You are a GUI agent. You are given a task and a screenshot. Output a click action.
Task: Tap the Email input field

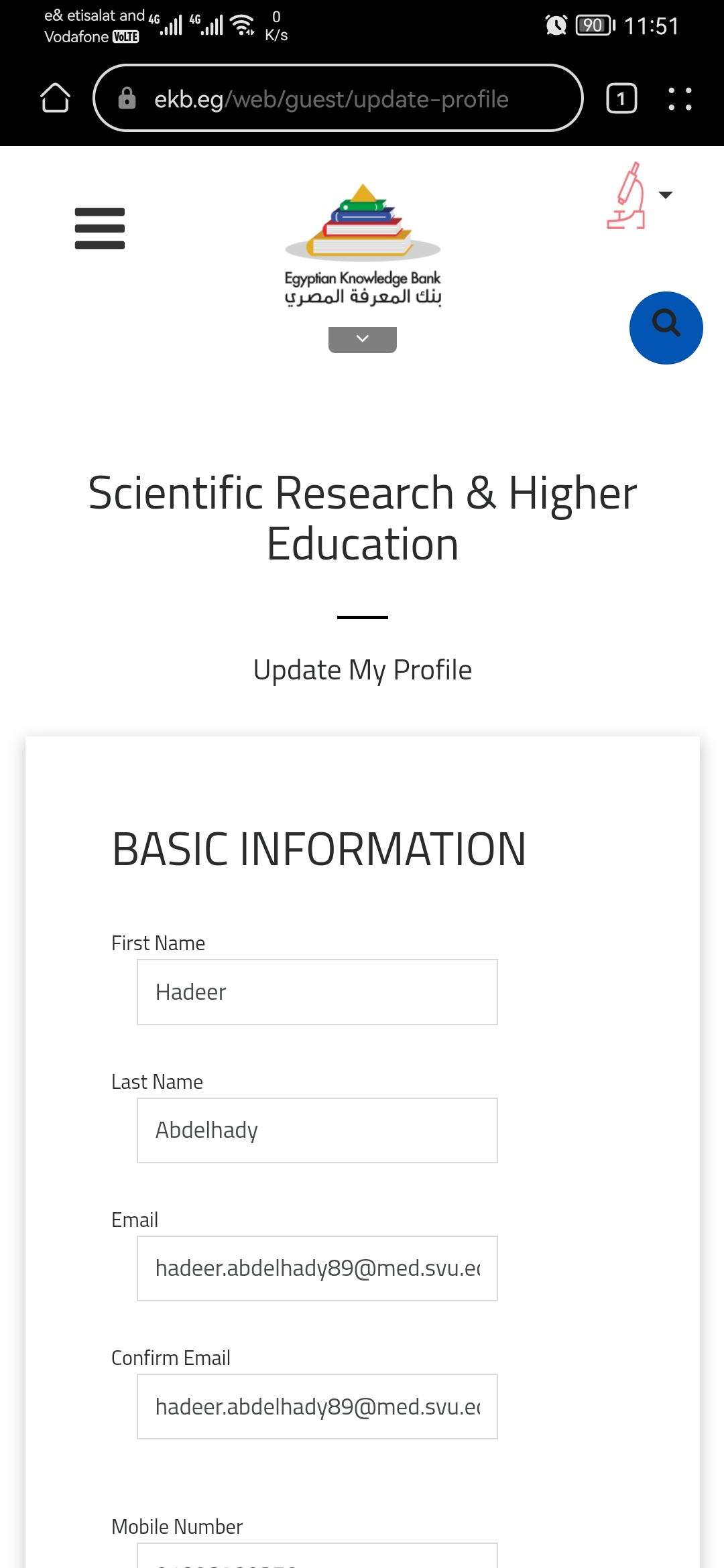click(317, 1268)
